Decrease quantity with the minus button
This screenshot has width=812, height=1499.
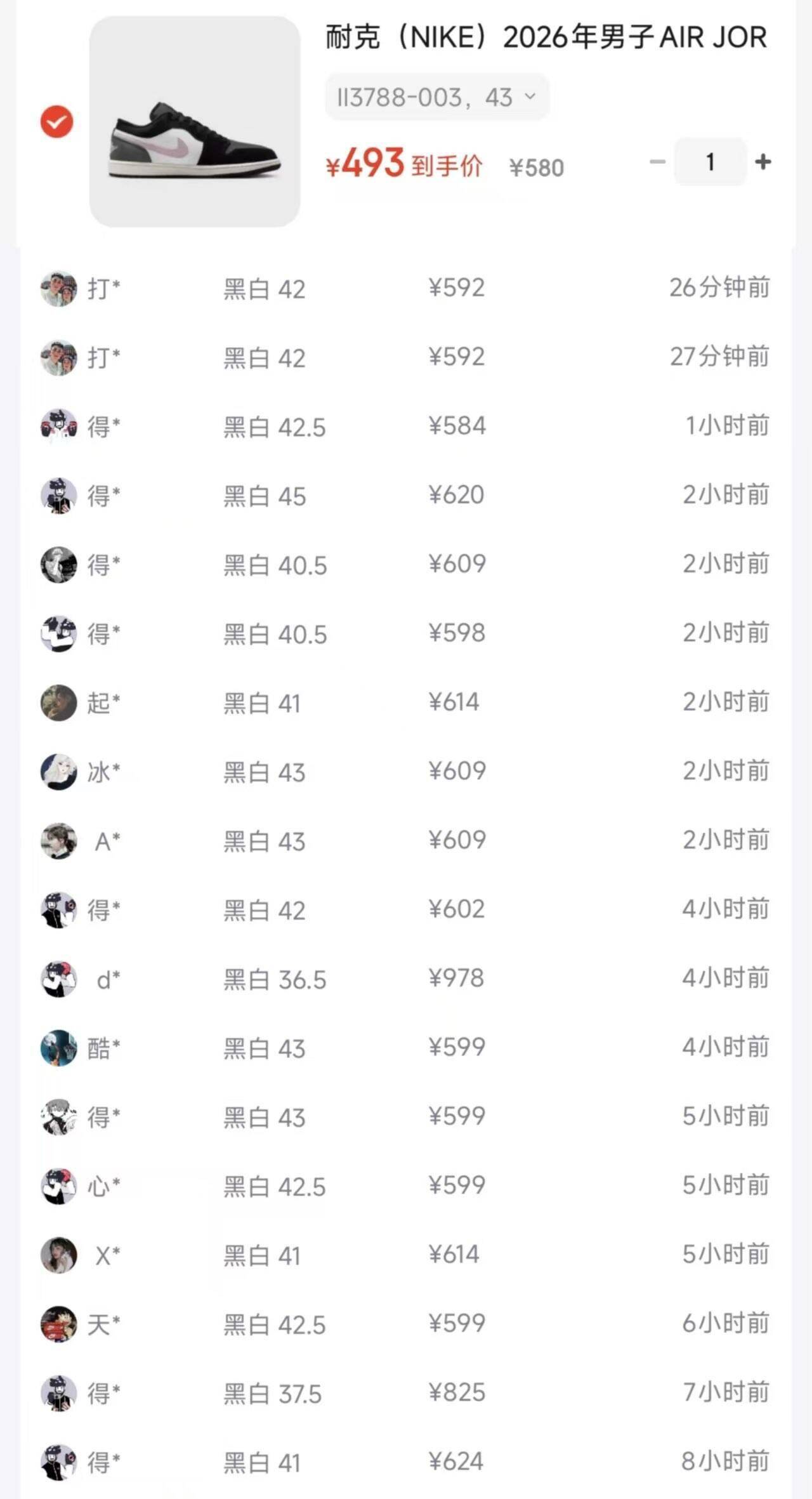click(x=658, y=162)
